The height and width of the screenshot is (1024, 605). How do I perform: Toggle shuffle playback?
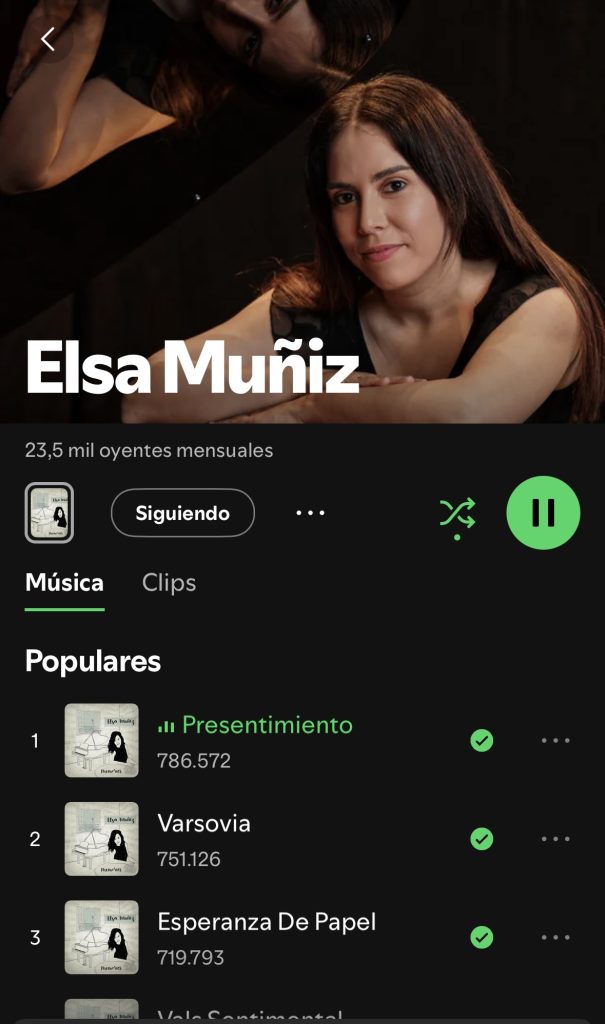pyautogui.click(x=457, y=513)
